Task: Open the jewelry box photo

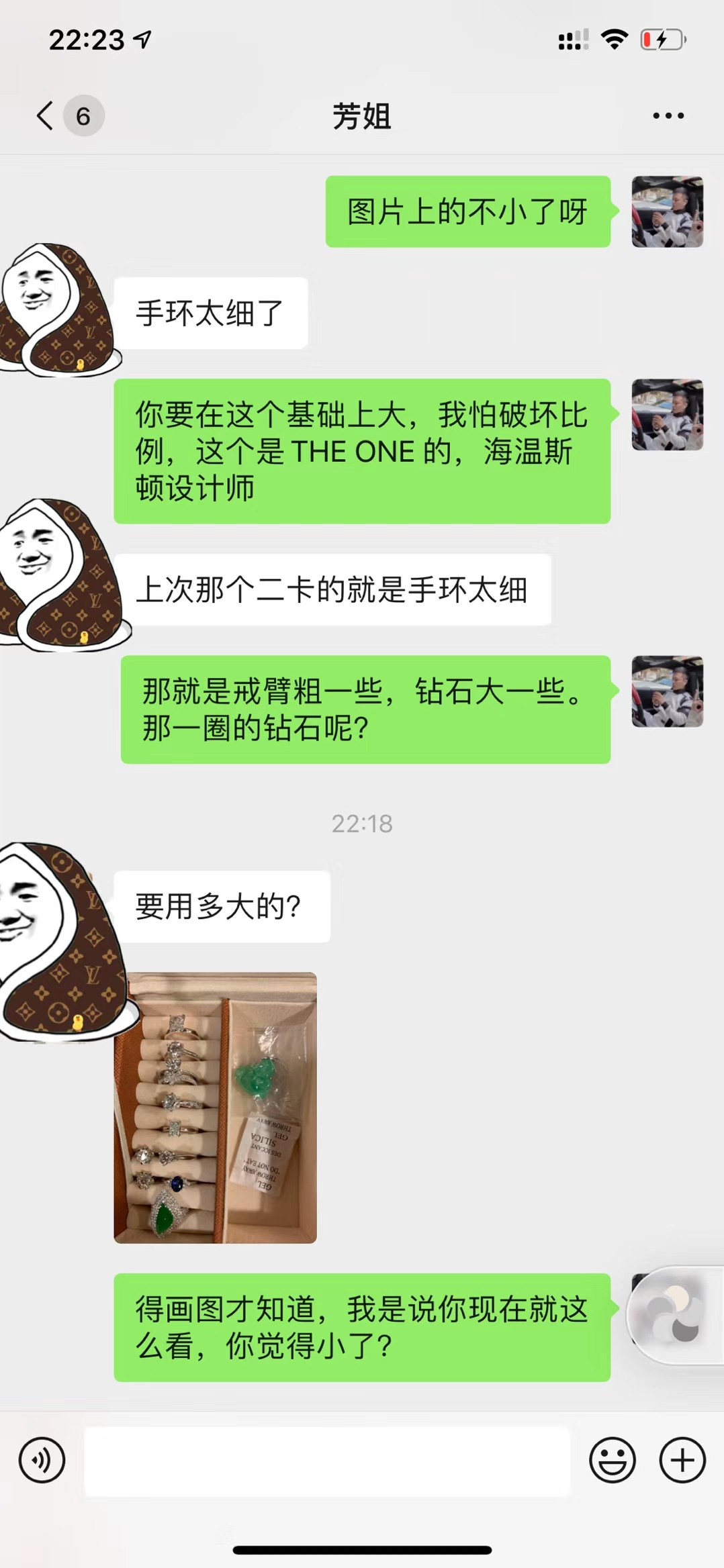Action: pos(215,1108)
